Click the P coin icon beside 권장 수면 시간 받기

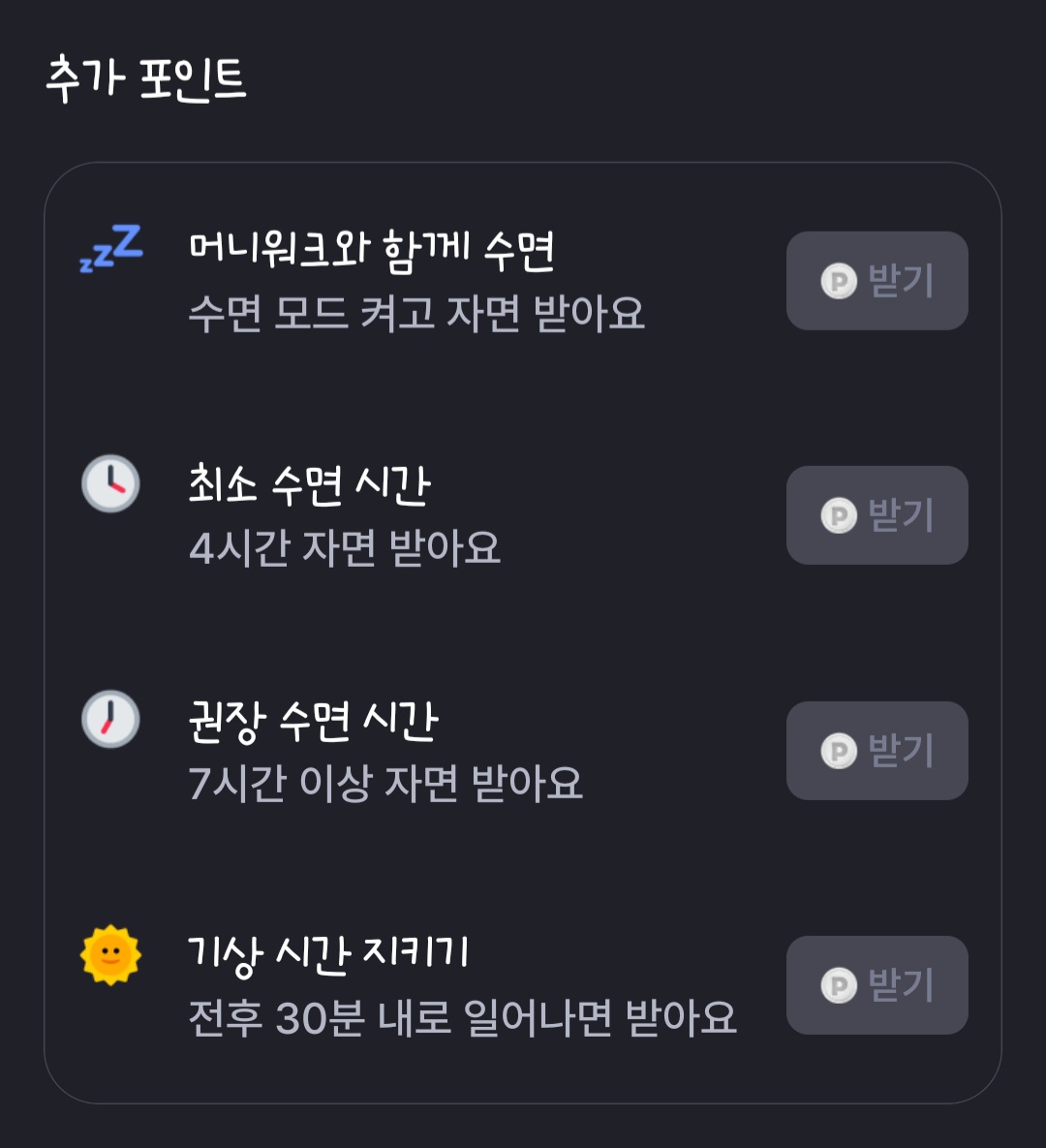pos(839,750)
